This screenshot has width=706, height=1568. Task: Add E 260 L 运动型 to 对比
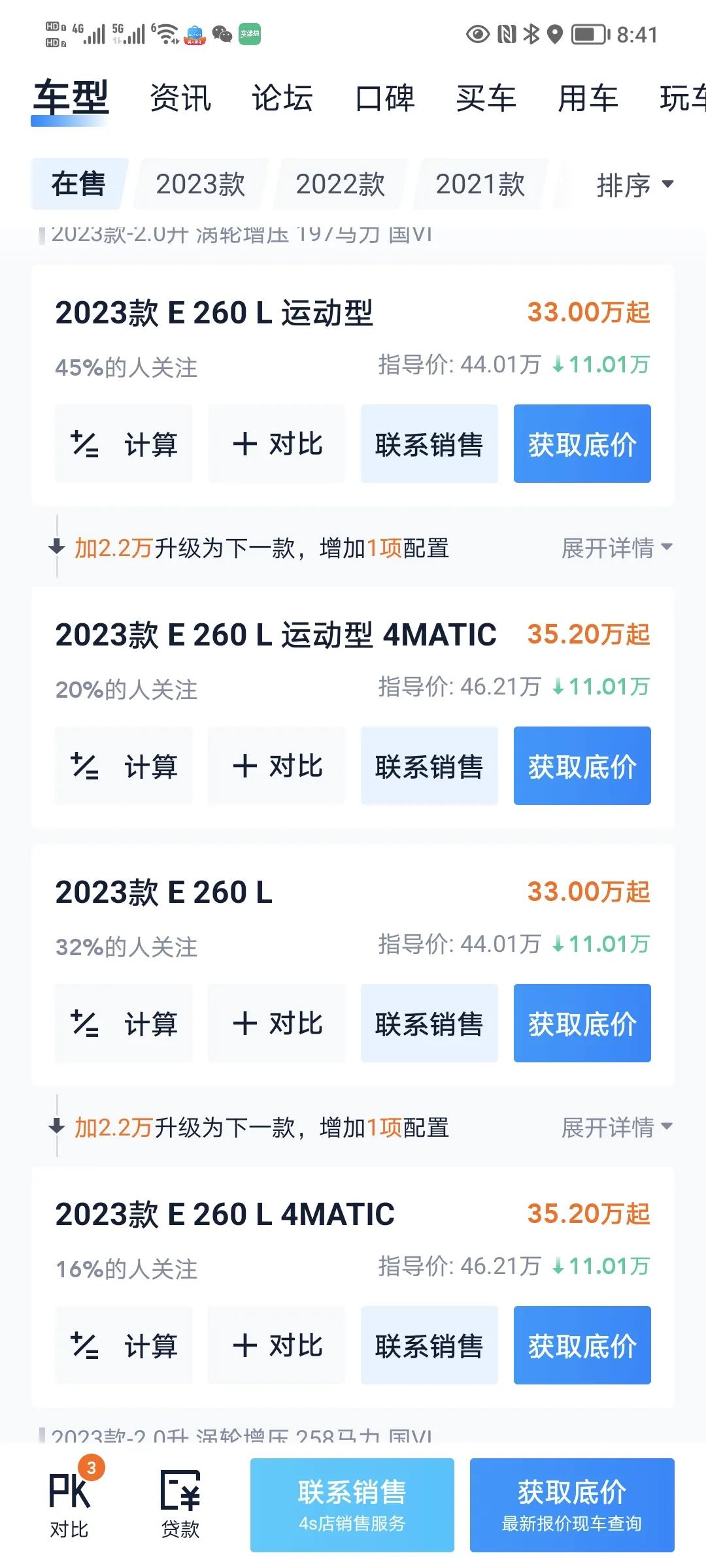[277, 444]
